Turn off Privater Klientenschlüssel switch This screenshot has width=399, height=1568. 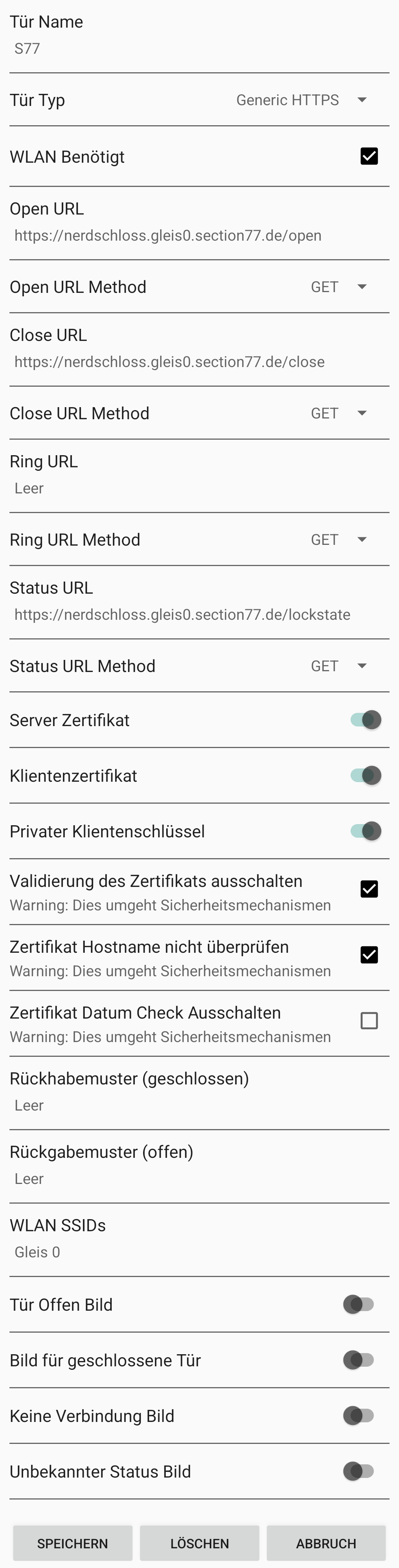point(365,831)
